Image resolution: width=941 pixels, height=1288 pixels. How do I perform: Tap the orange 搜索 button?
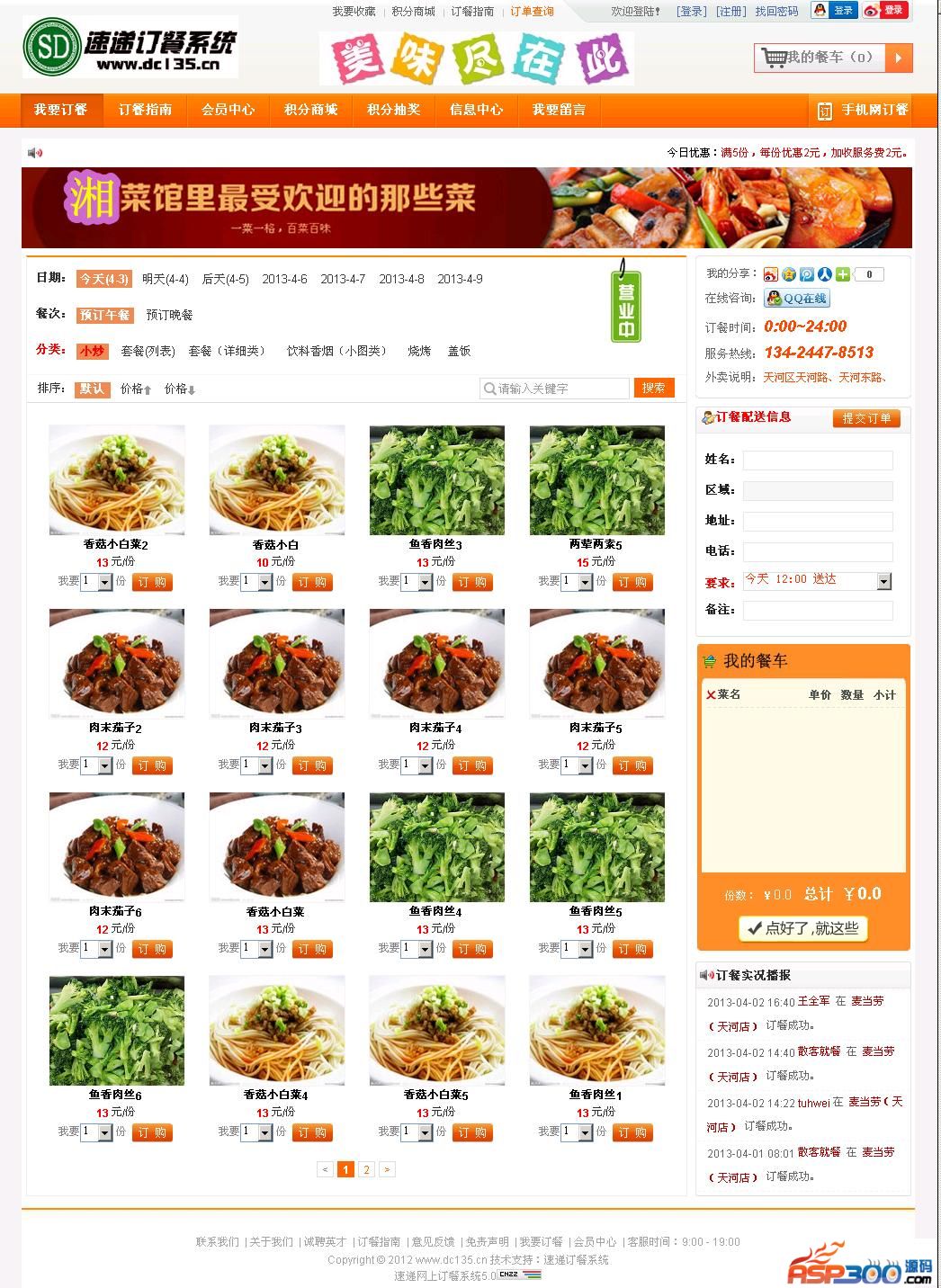tap(654, 388)
